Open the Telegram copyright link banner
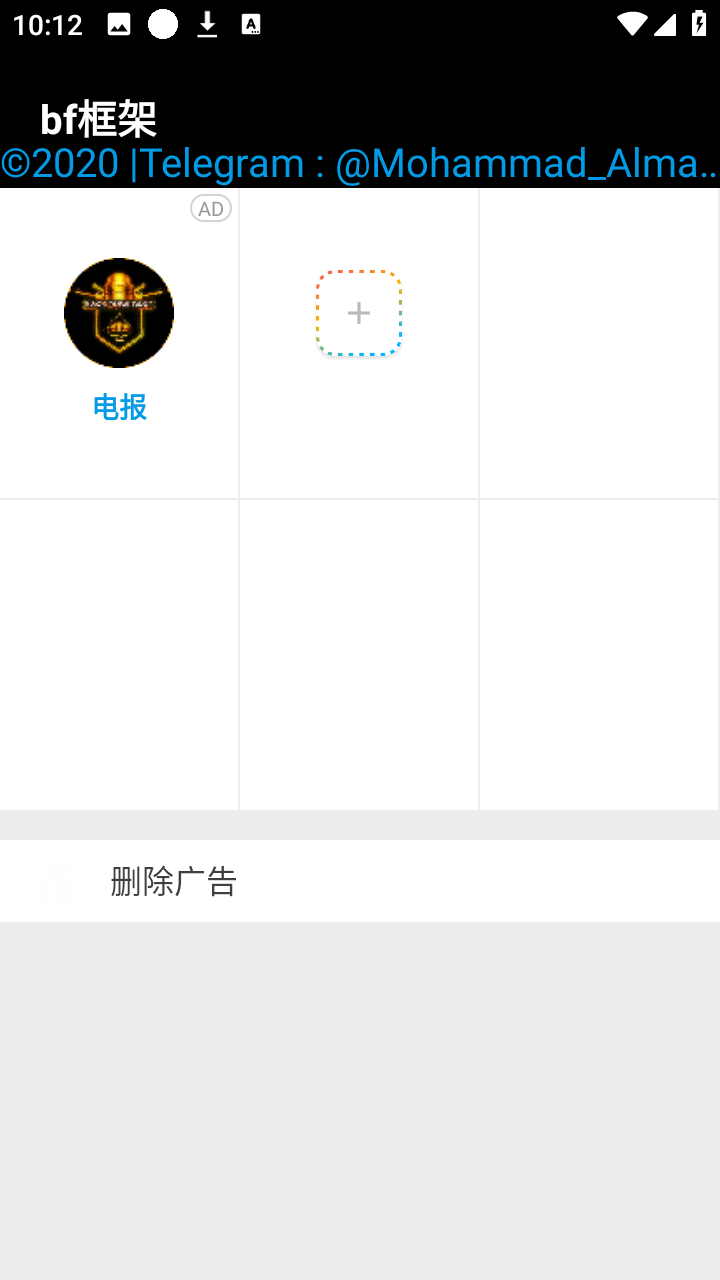The width and height of the screenshot is (720, 1280). click(360, 163)
